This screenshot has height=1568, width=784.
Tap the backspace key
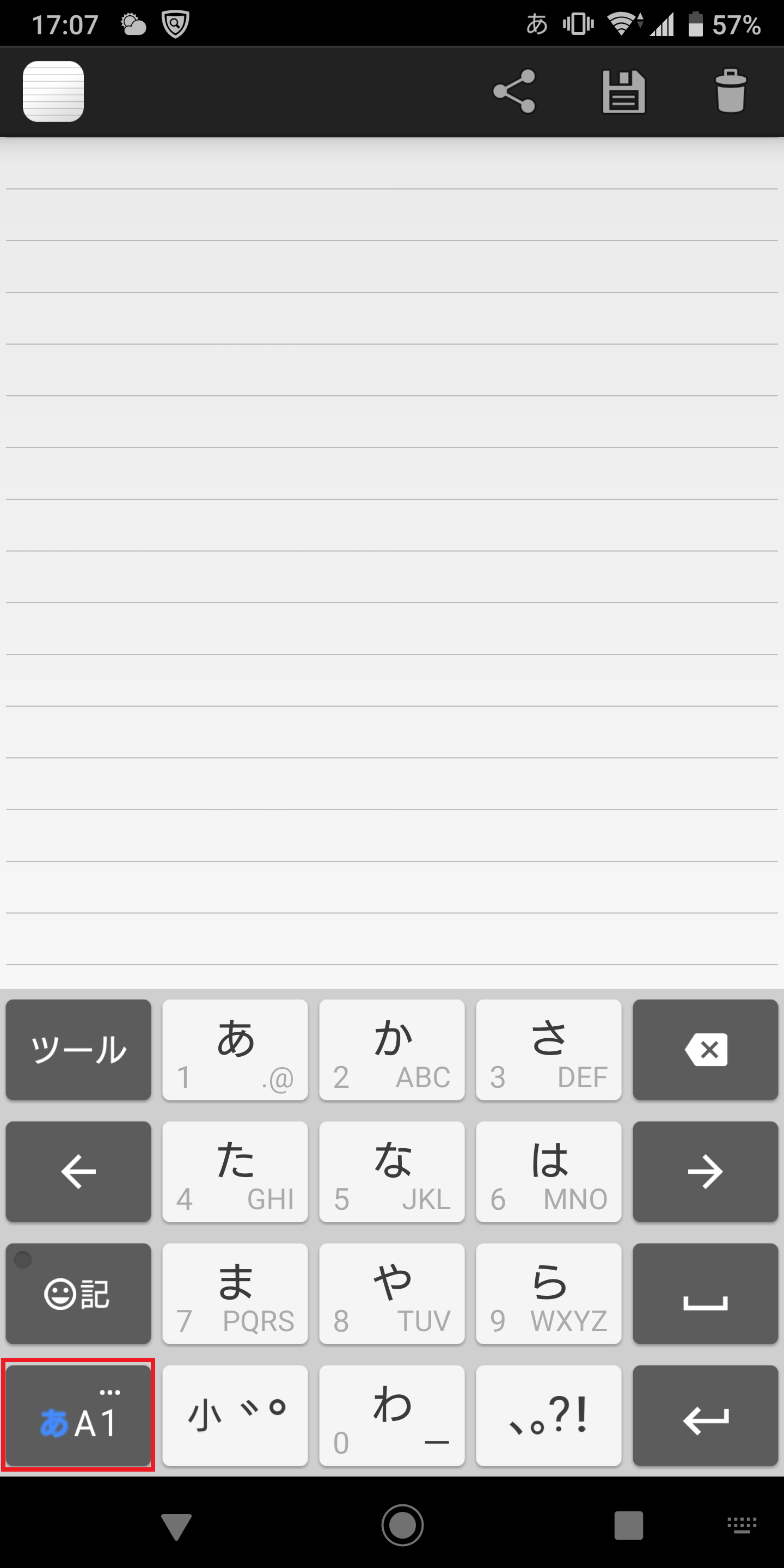[x=706, y=1049]
